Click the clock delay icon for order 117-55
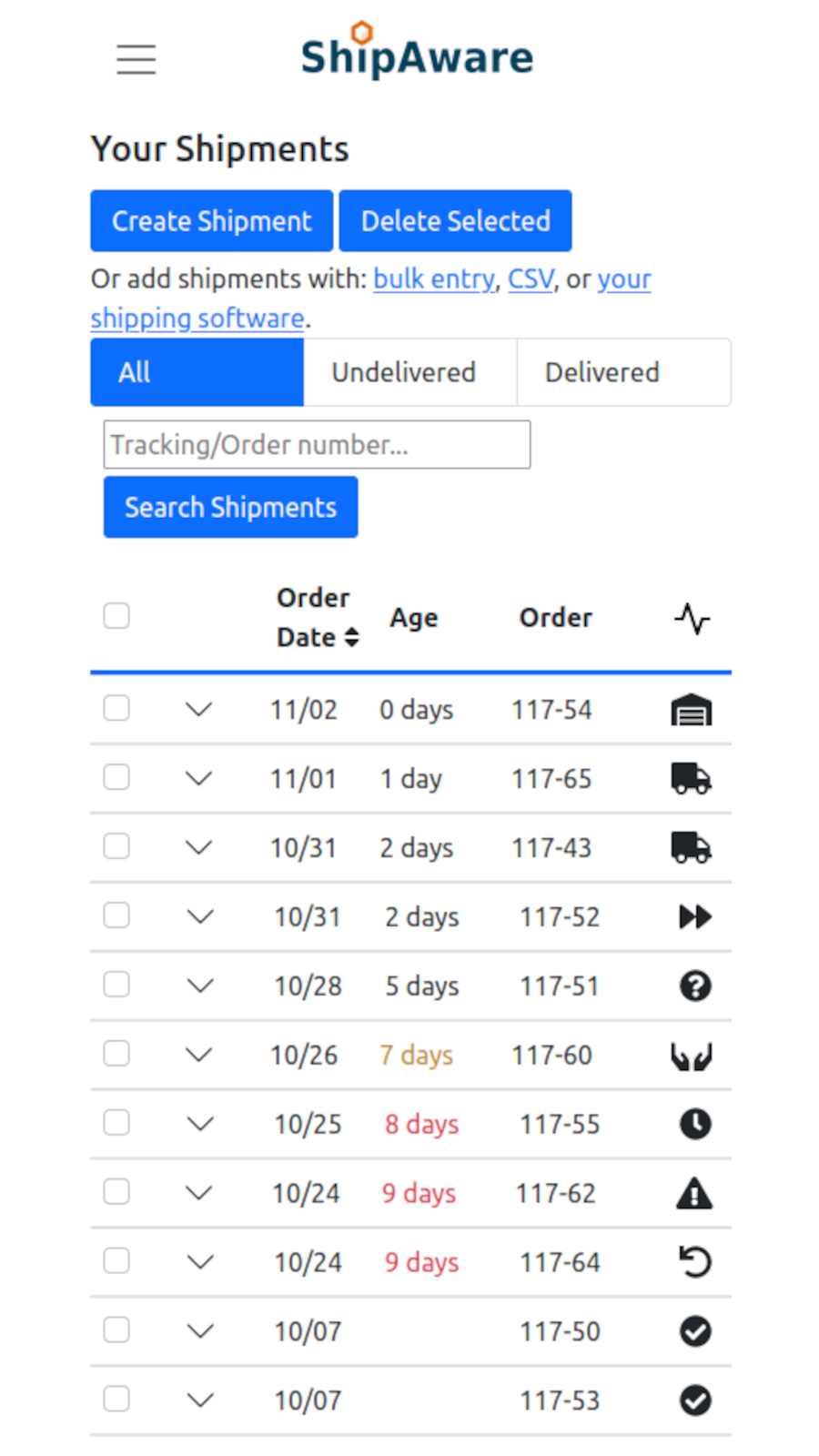This screenshot has width=819, height=1456. 694,1124
